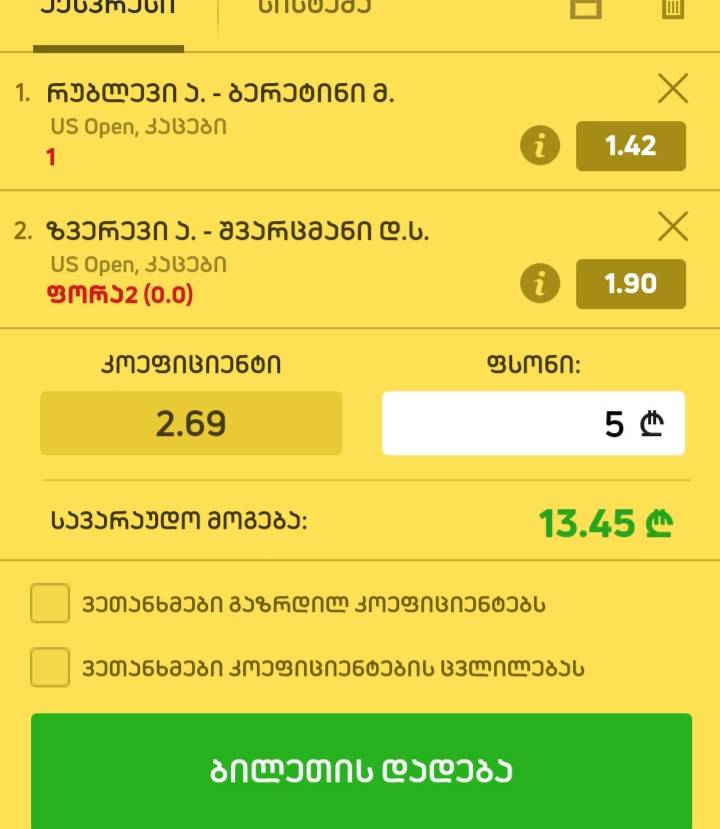Click the coefficient box showing 2.69
This screenshot has width=720, height=829.
click(191, 422)
